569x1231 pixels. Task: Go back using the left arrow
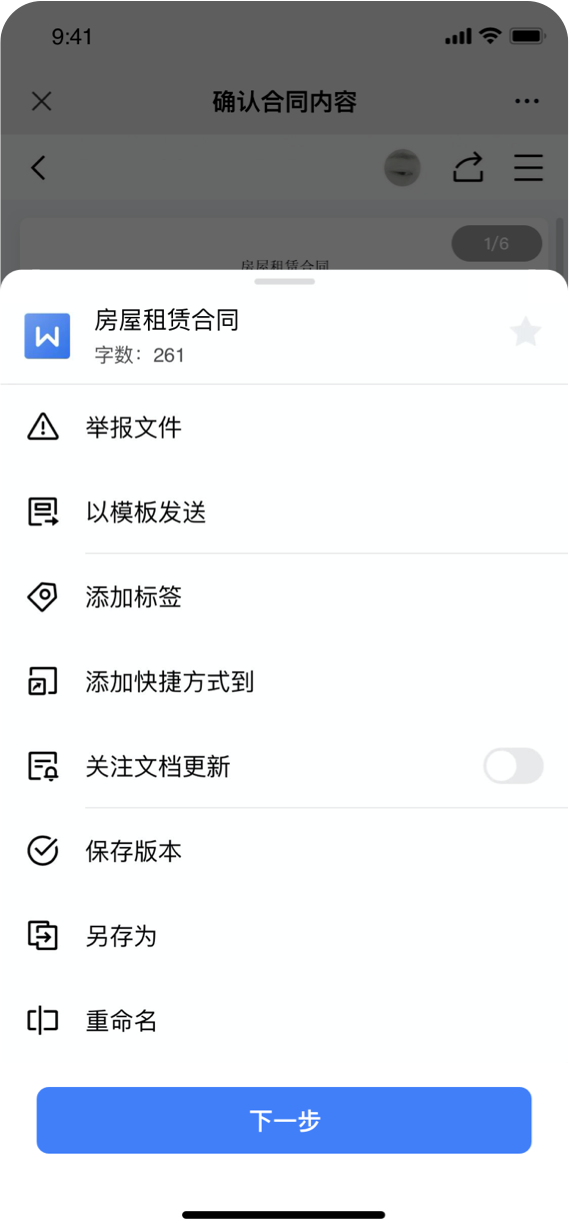point(38,167)
